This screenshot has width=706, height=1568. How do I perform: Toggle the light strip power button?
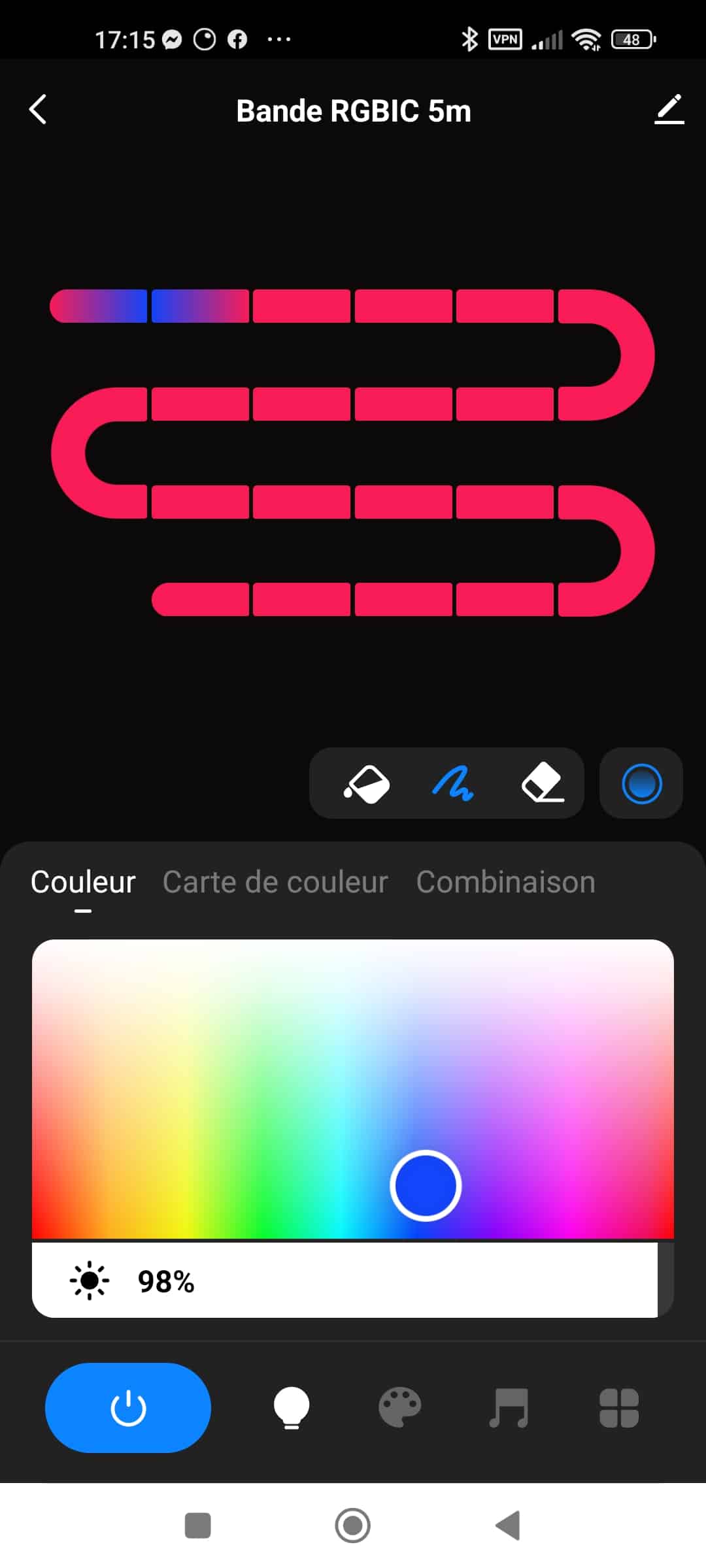(x=128, y=1407)
